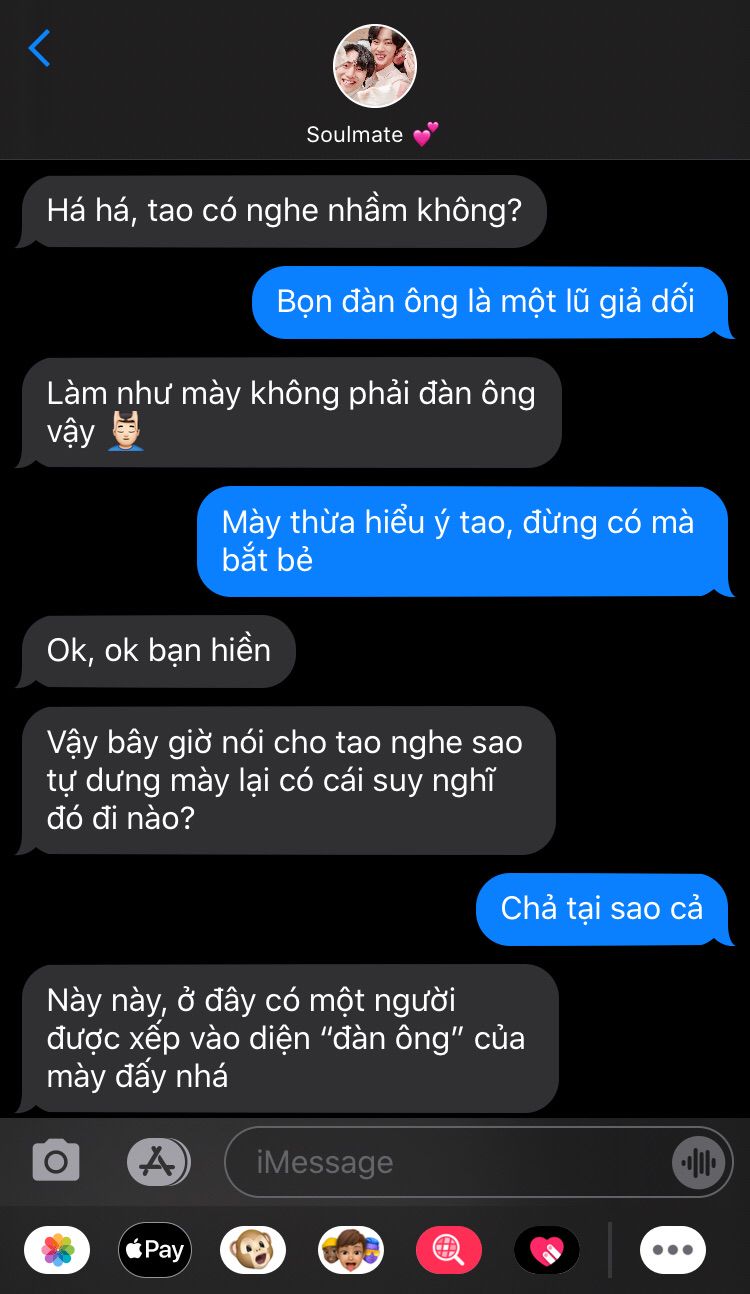This screenshot has width=750, height=1294.
Task: Open Apple Pay in the app drawer
Action: click(155, 1250)
